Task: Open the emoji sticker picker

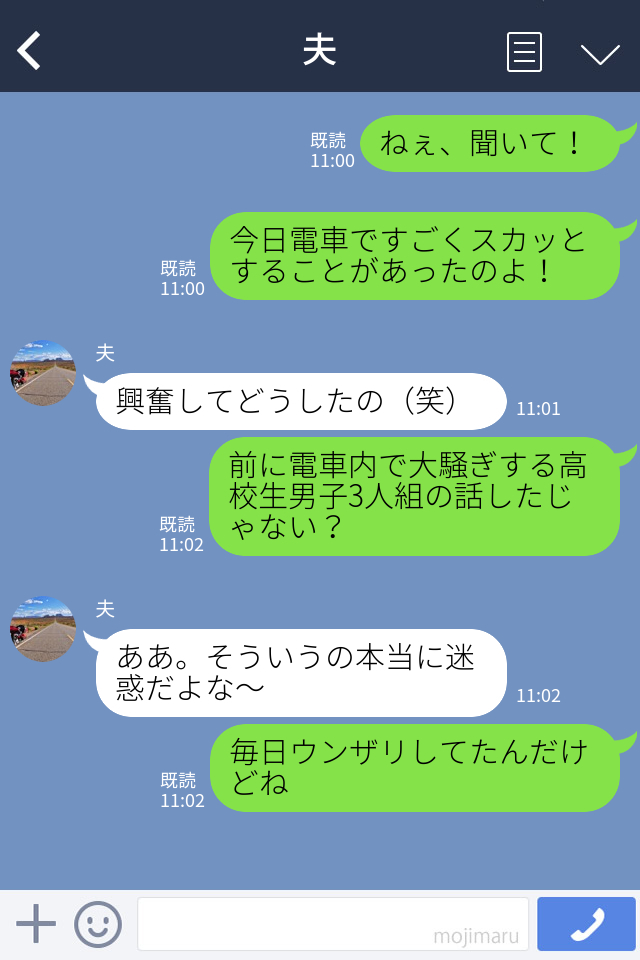Action: (98, 923)
